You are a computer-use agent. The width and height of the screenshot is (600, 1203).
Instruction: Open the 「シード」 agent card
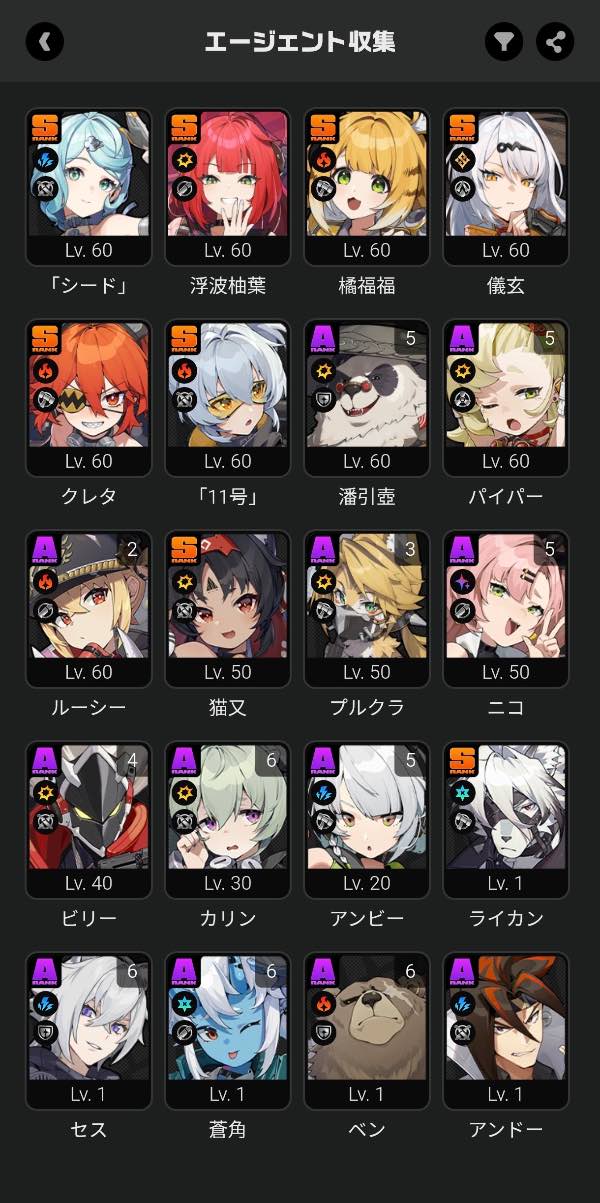[x=88, y=187]
